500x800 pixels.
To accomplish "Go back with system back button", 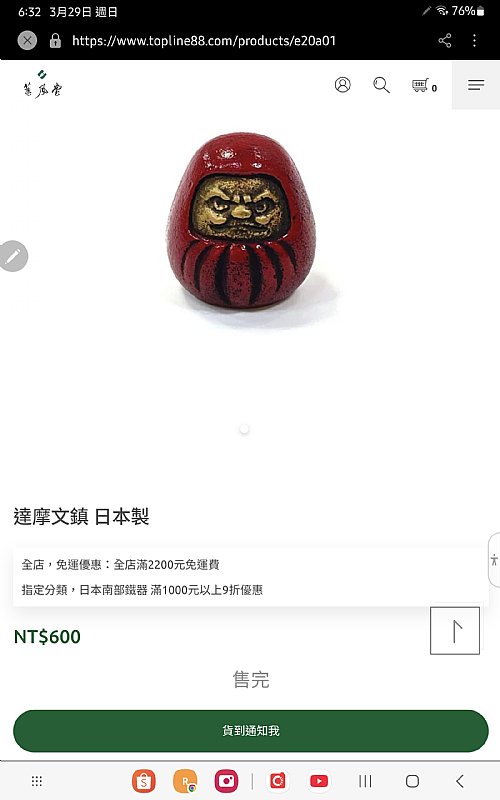I will (460, 781).
